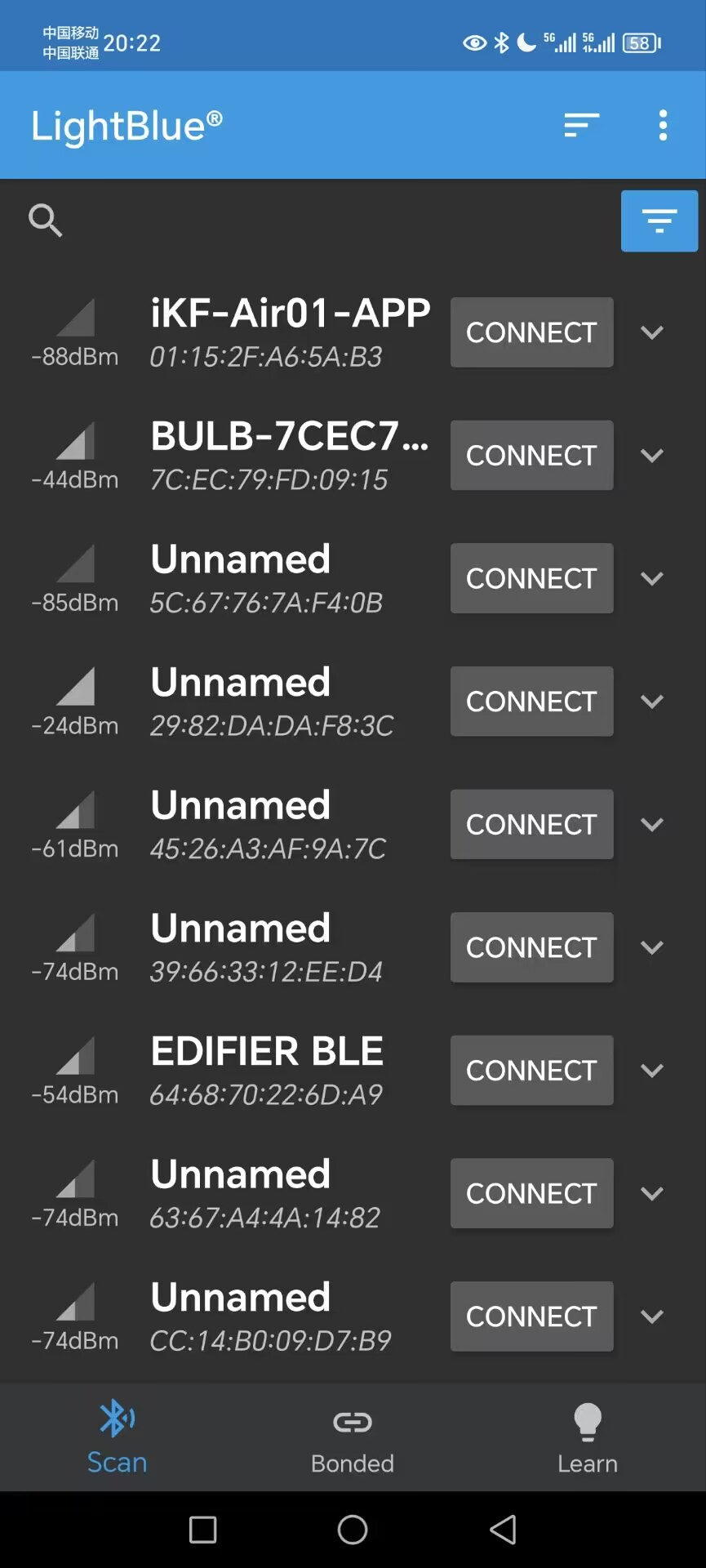The height and width of the screenshot is (1568, 706).
Task: Expand the BULB-7CEC7 row chevron
Action: coord(651,456)
